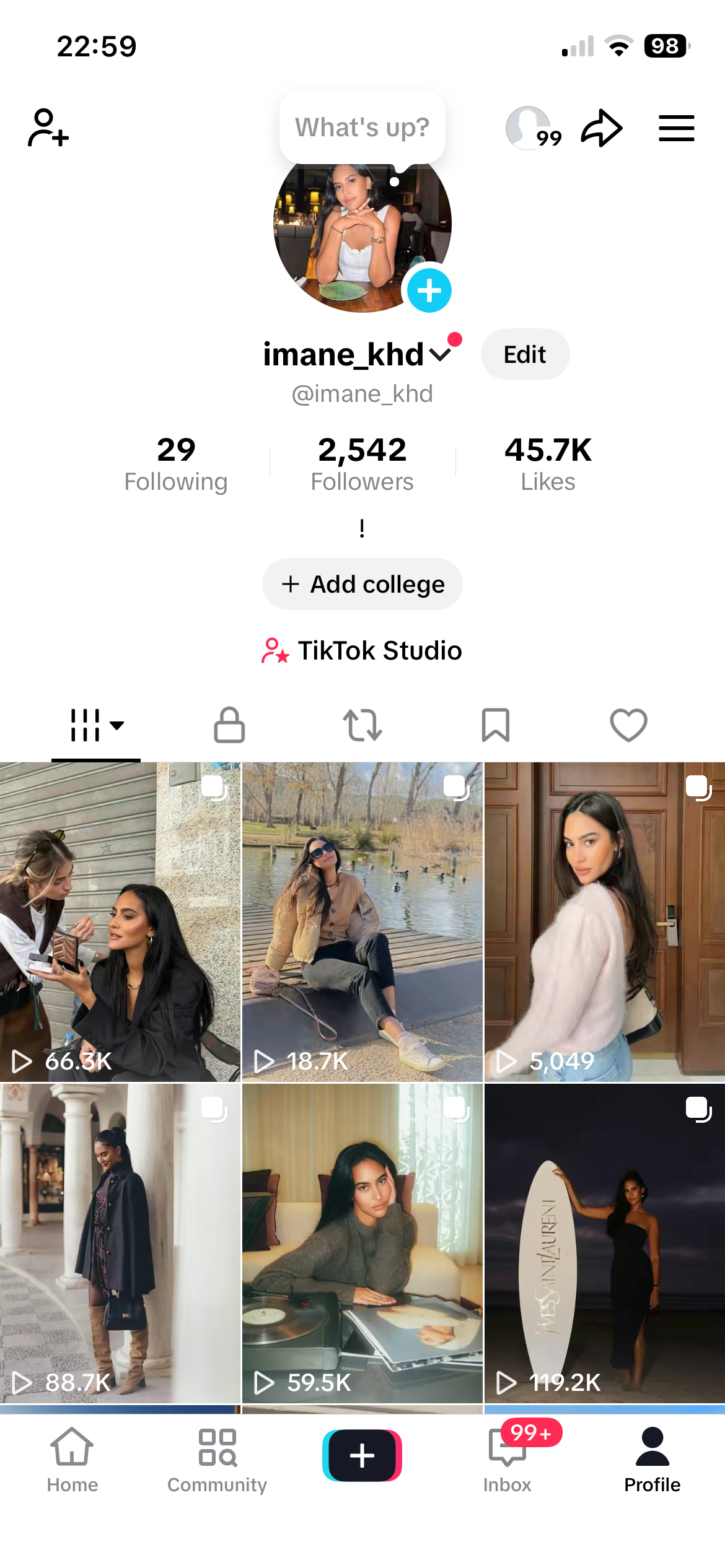Open the video with 119.2K views
Viewport: 725px width, 1568px height.
click(605, 1244)
